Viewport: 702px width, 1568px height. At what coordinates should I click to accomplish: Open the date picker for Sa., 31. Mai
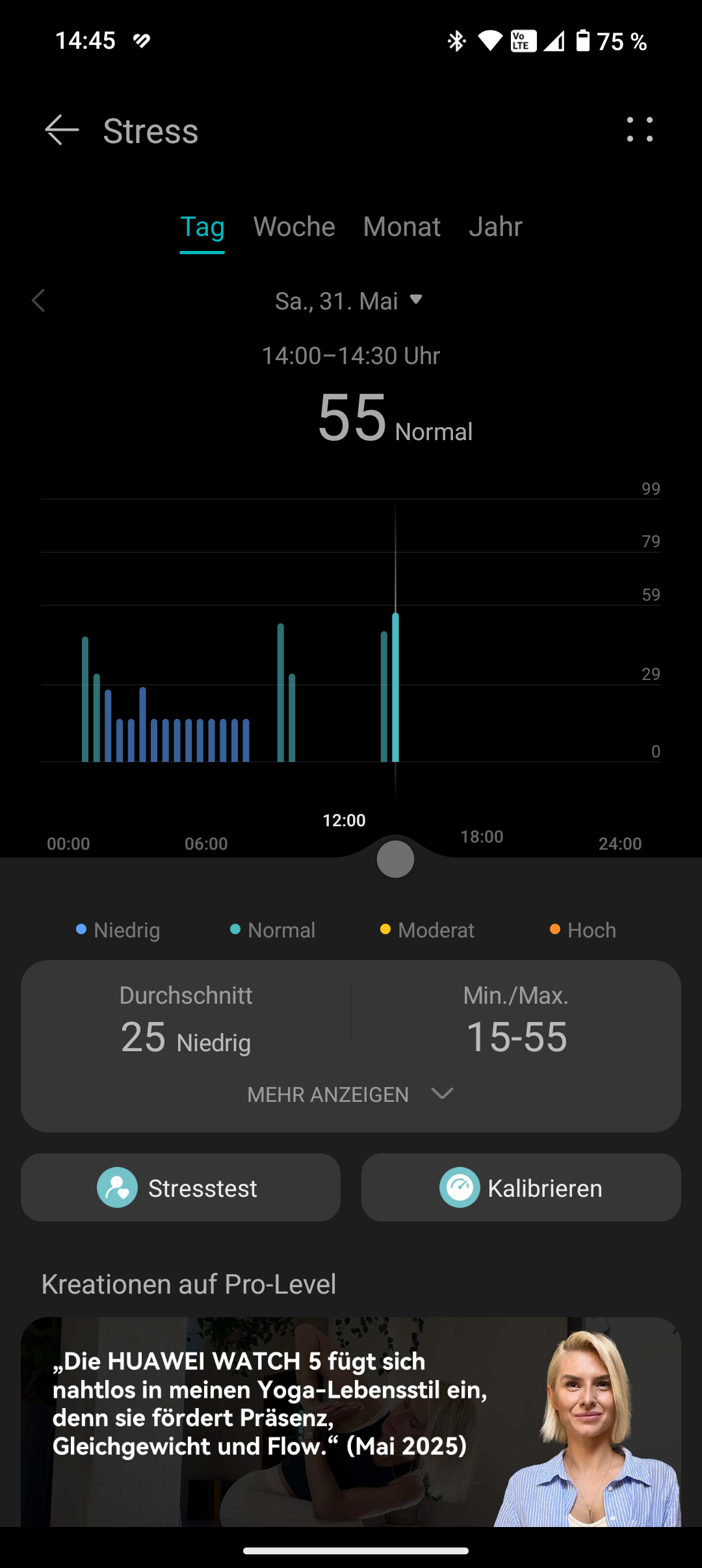(349, 301)
